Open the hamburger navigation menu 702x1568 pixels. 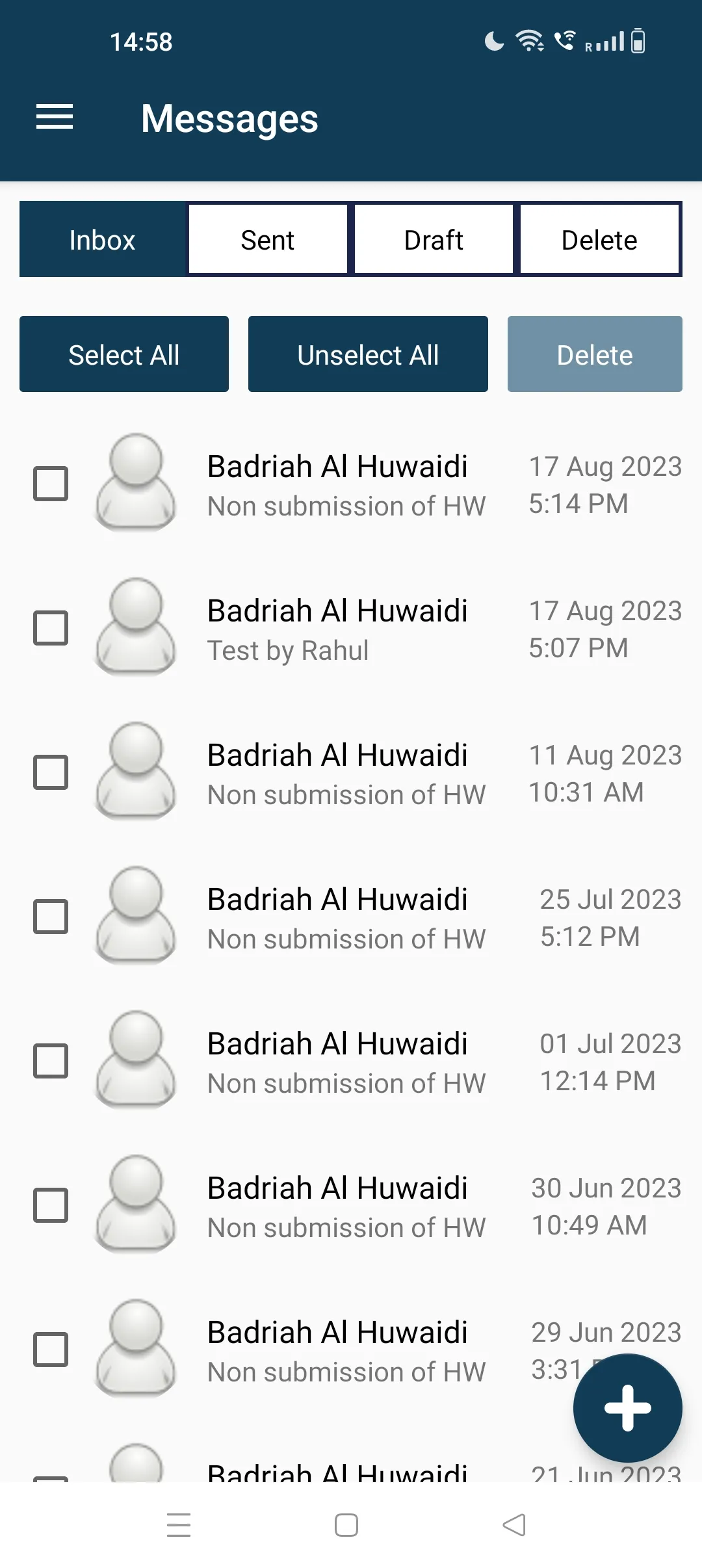pyautogui.click(x=55, y=117)
